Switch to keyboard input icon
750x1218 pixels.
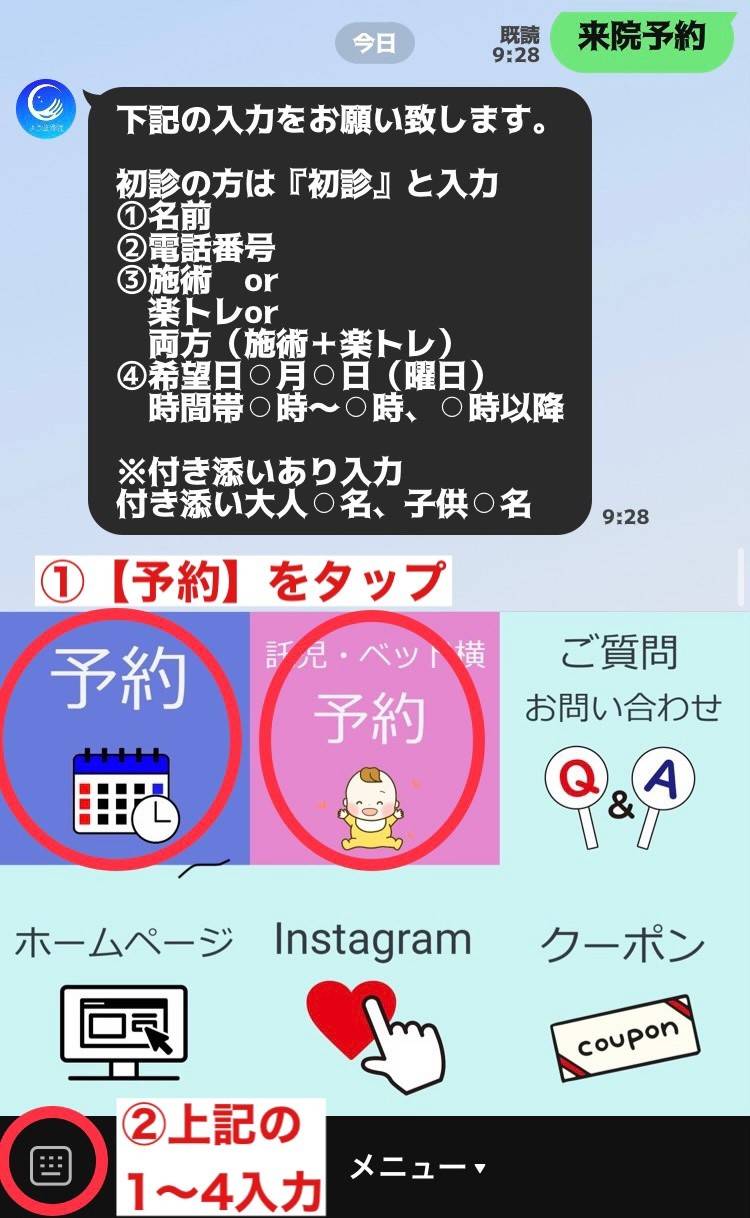(51, 1166)
